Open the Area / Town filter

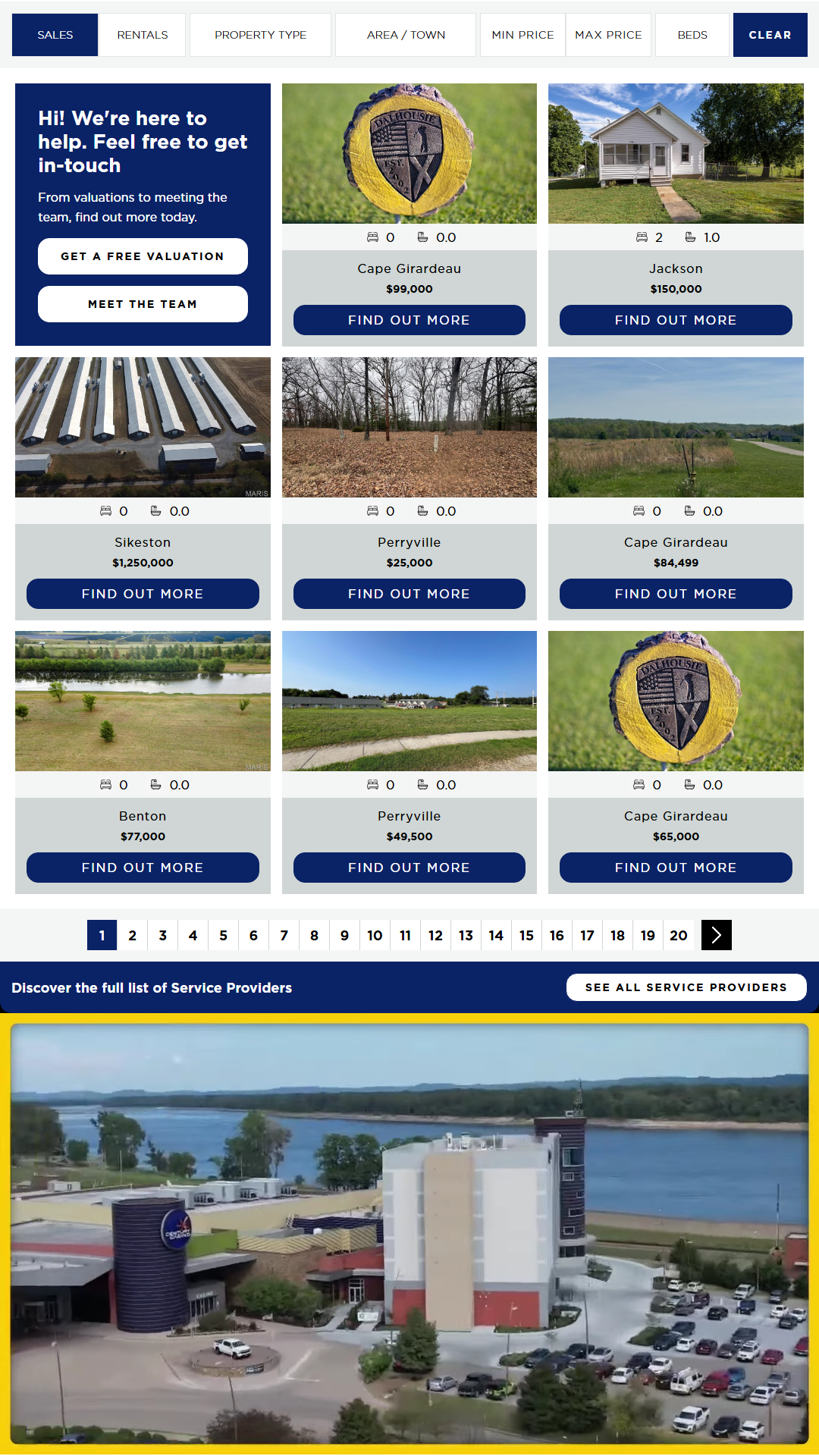click(406, 35)
